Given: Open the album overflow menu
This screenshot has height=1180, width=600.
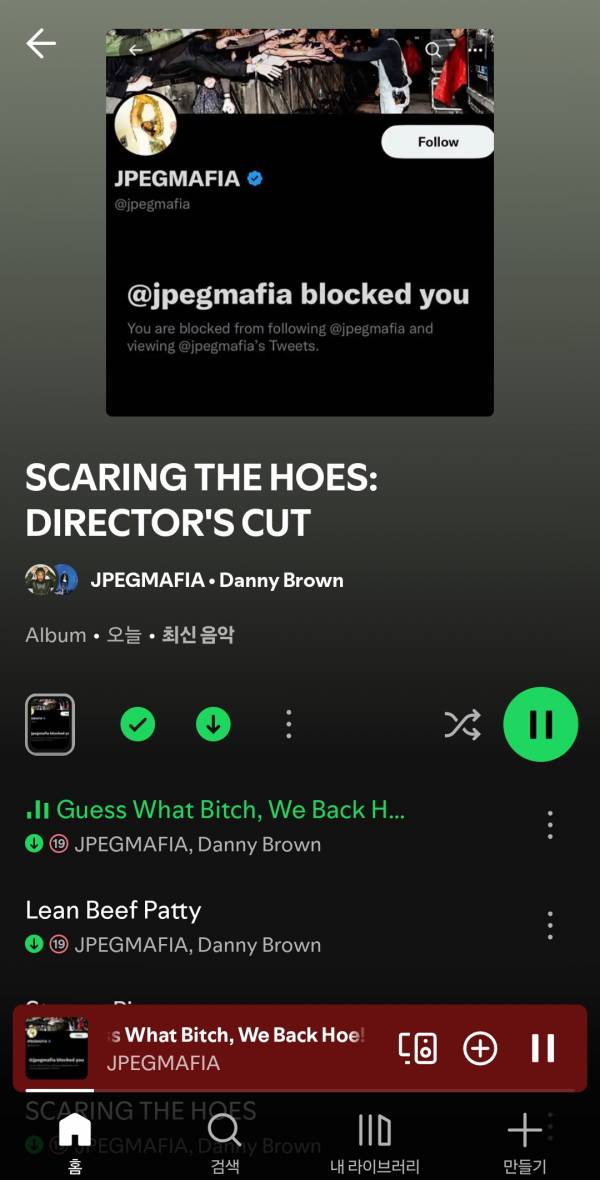Looking at the screenshot, I should (289, 724).
